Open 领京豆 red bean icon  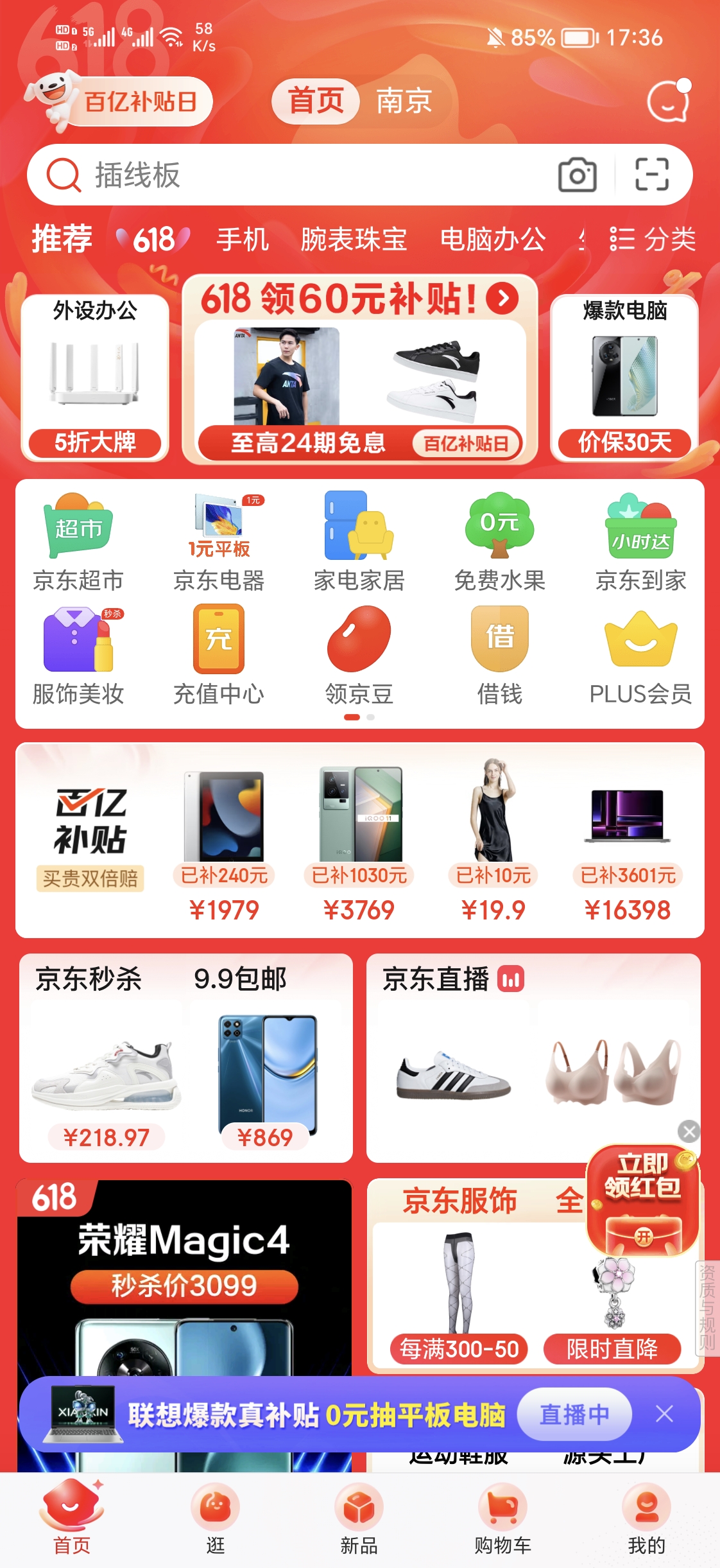(359, 645)
